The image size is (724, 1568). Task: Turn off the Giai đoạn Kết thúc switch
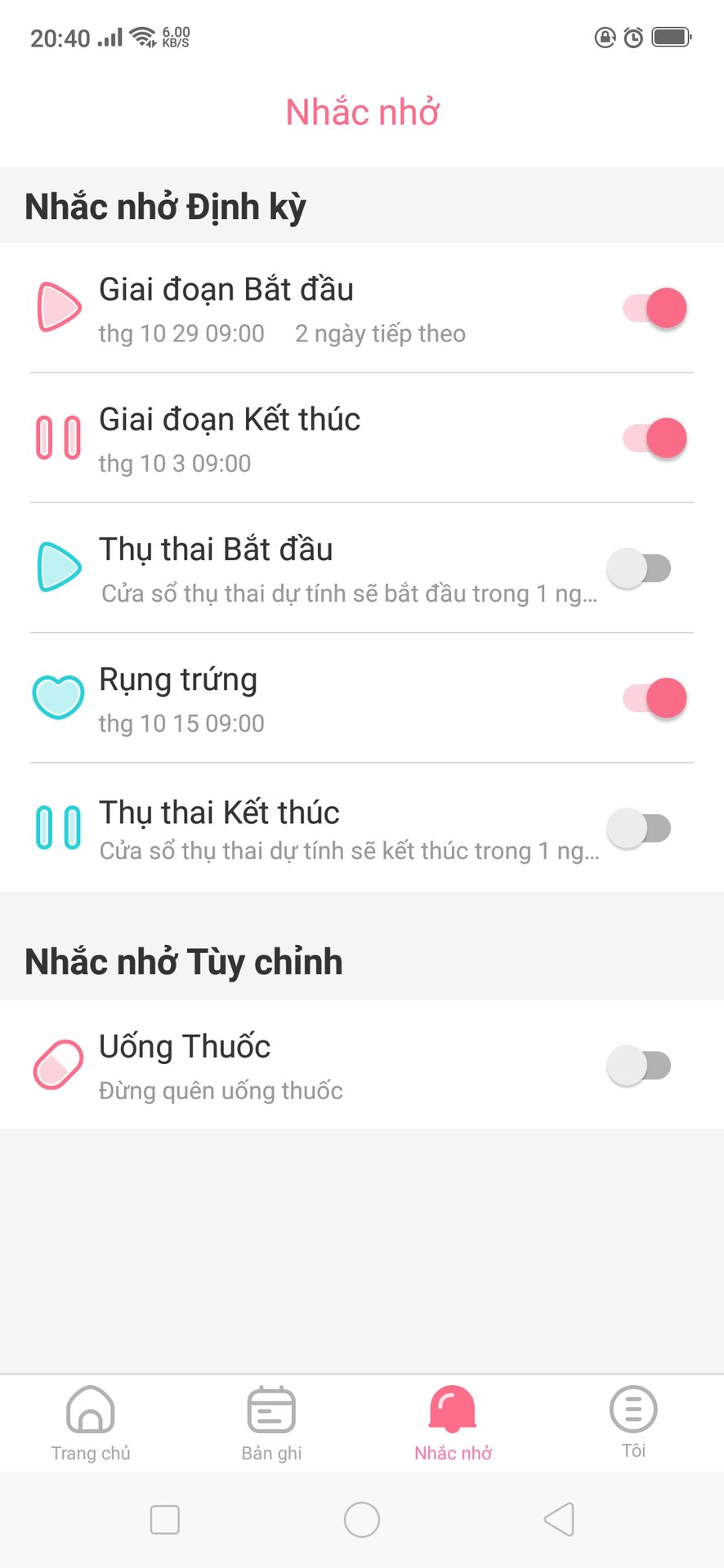click(655, 438)
